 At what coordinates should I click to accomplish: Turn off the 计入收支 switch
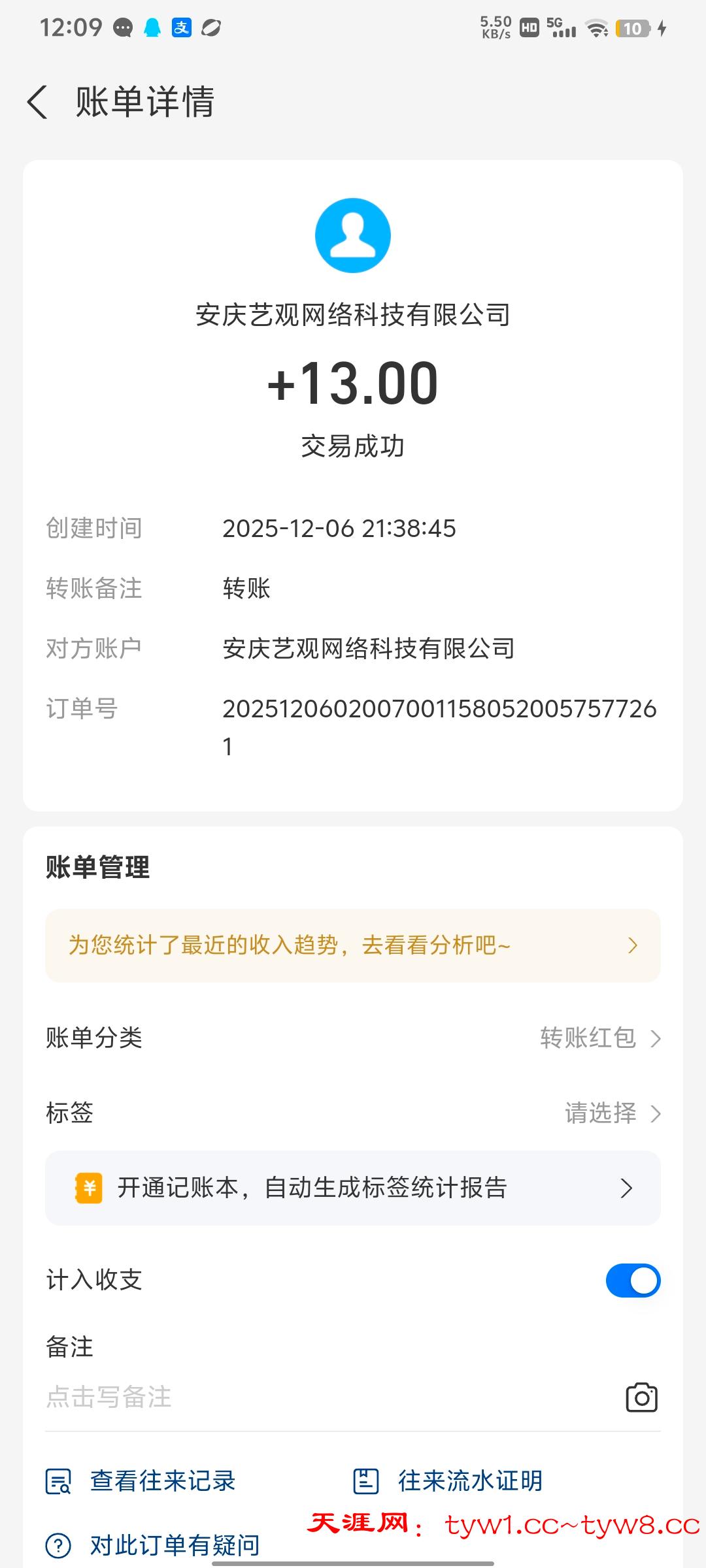click(x=632, y=1280)
